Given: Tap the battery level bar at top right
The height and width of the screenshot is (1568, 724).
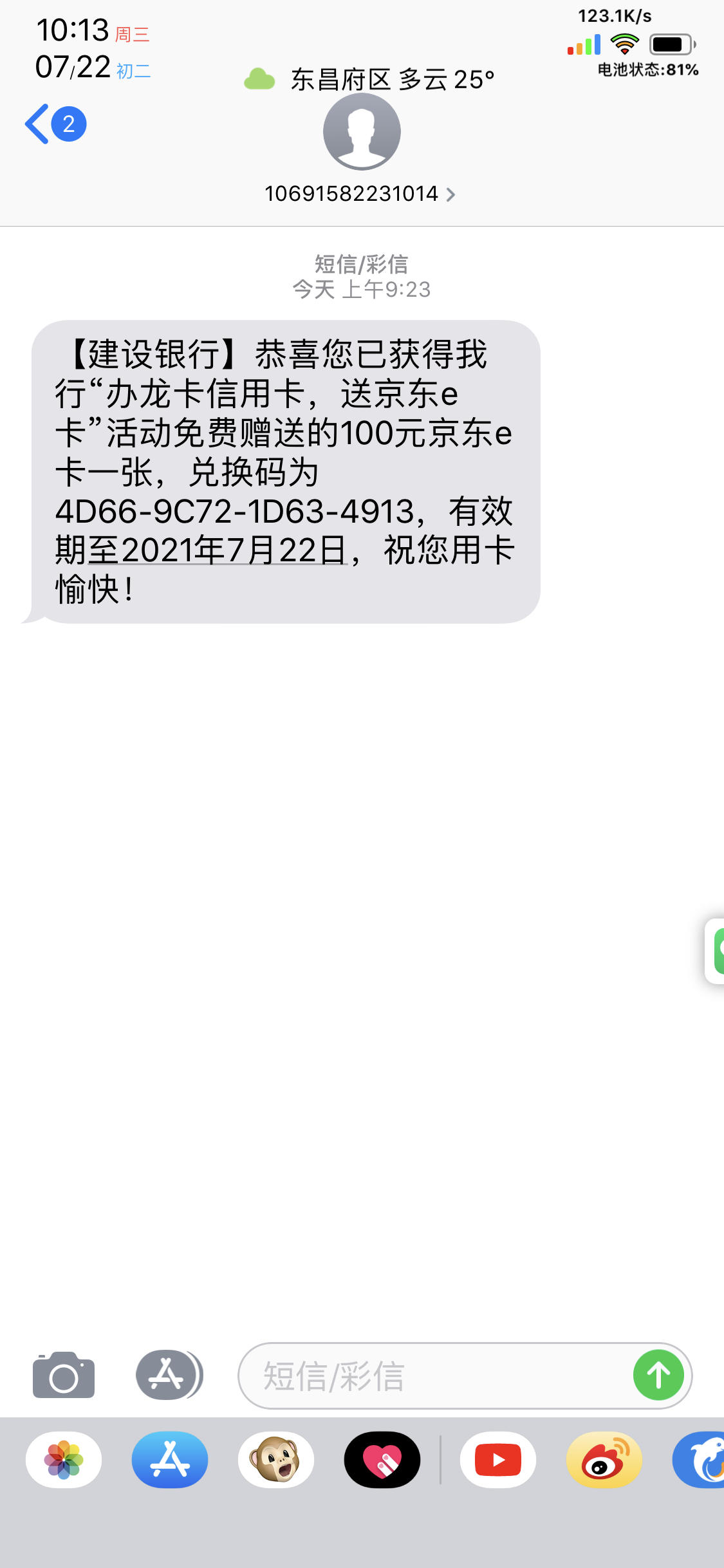Looking at the screenshot, I should point(669,42).
